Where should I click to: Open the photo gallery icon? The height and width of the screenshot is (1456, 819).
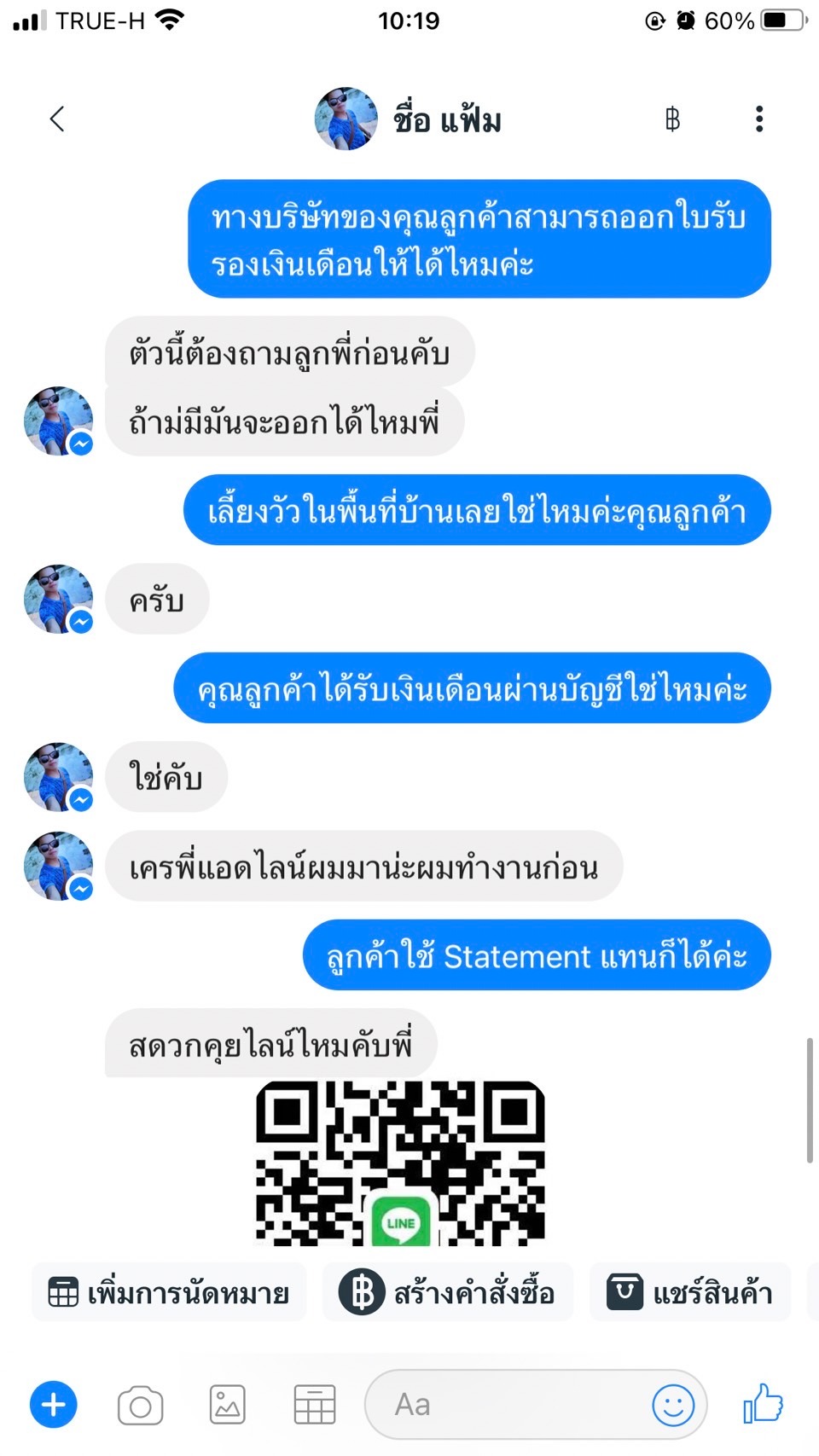(x=228, y=1405)
